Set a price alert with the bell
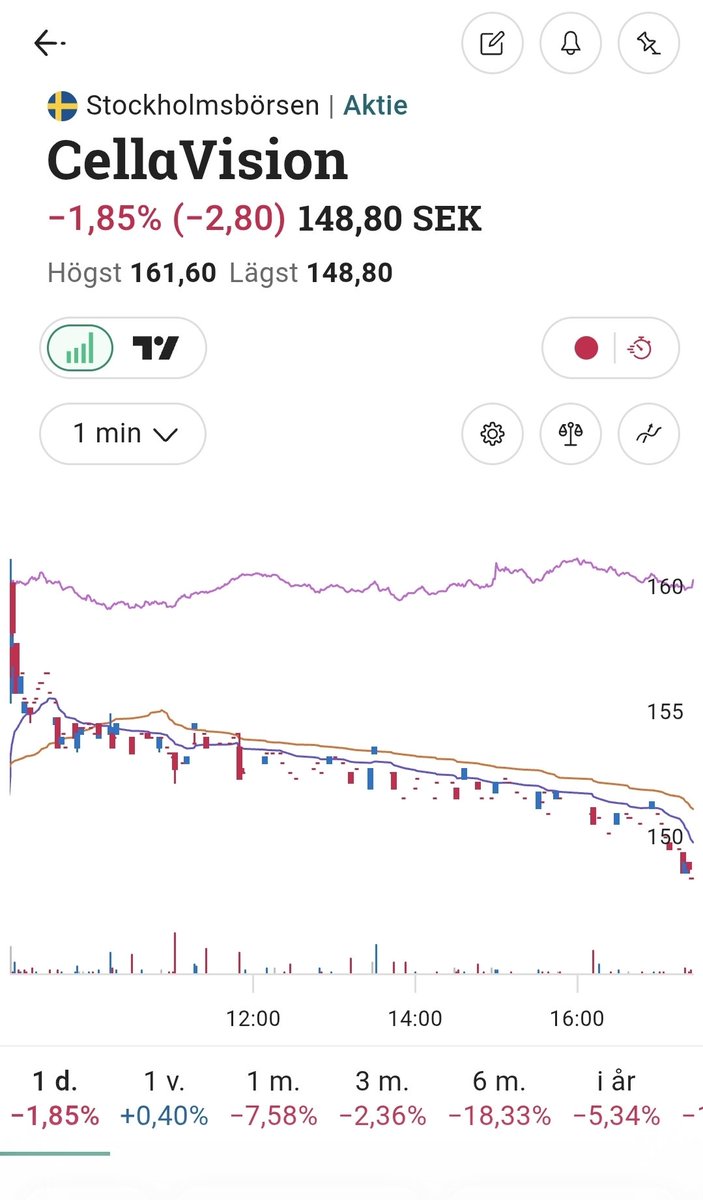Image resolution: width=703 pixels, height=1200 pixels. click(570, 43)
